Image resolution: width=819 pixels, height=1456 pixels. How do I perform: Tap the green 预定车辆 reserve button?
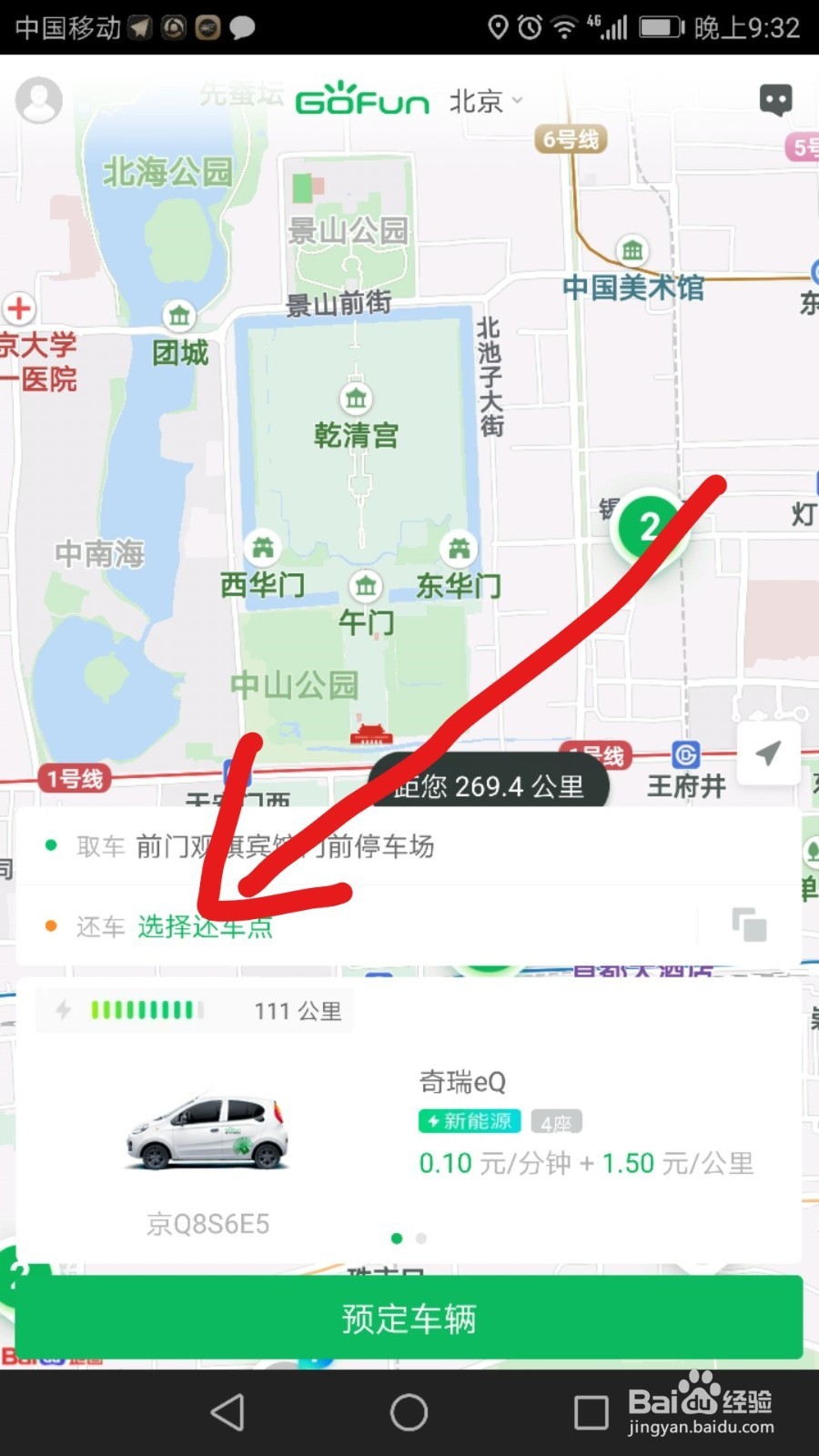click(409, 1318)
